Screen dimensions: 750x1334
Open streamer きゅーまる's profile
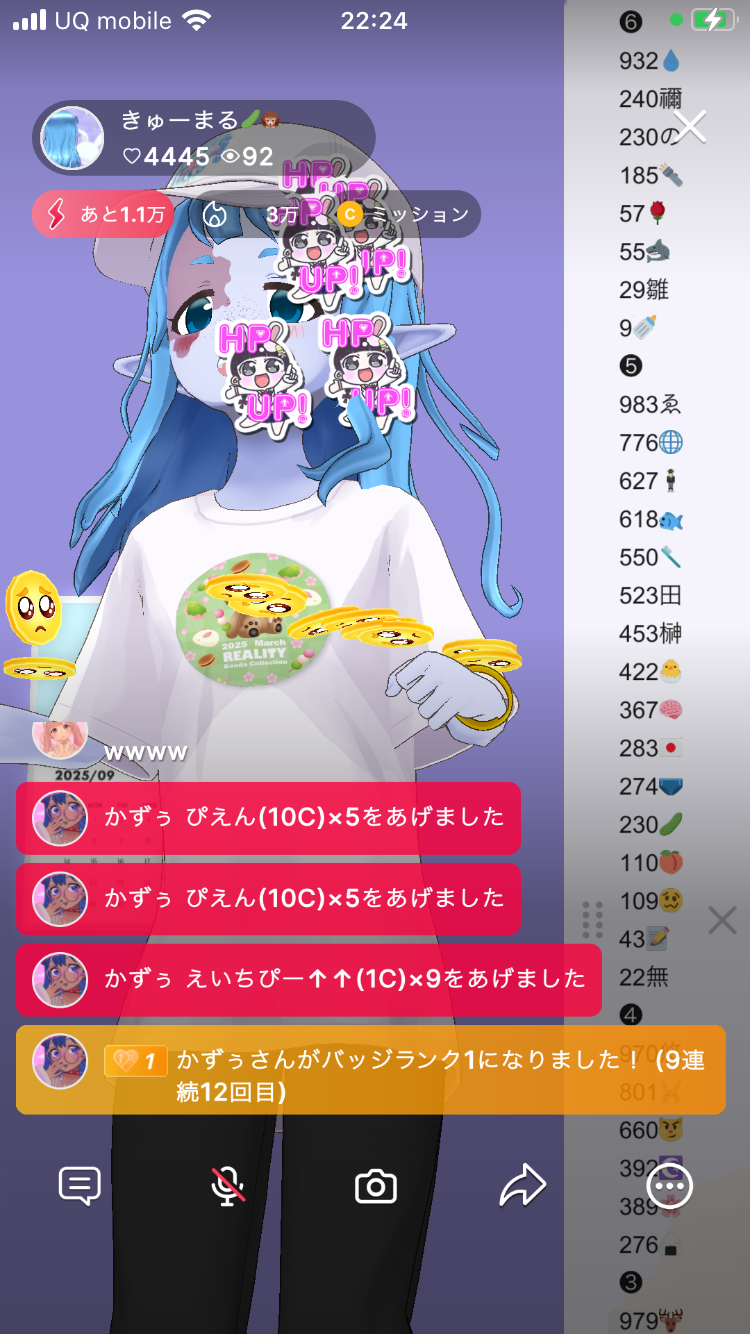coord(73,138)
